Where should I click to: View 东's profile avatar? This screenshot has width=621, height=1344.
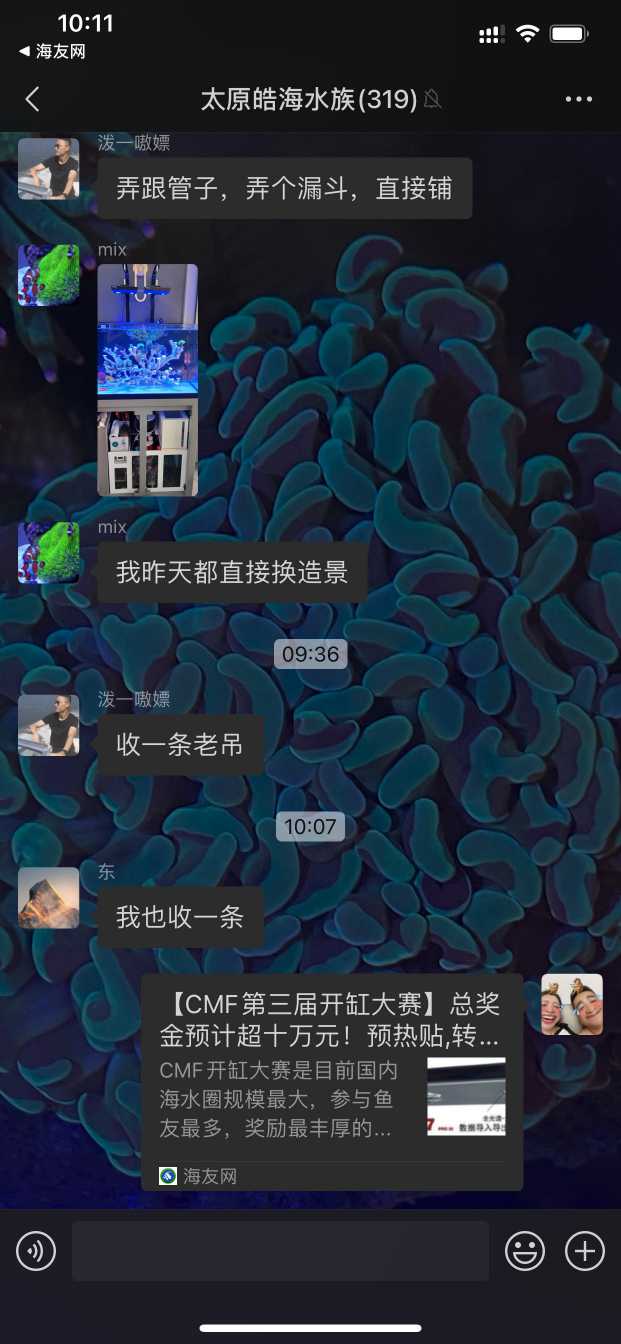(x=48, y=897)
